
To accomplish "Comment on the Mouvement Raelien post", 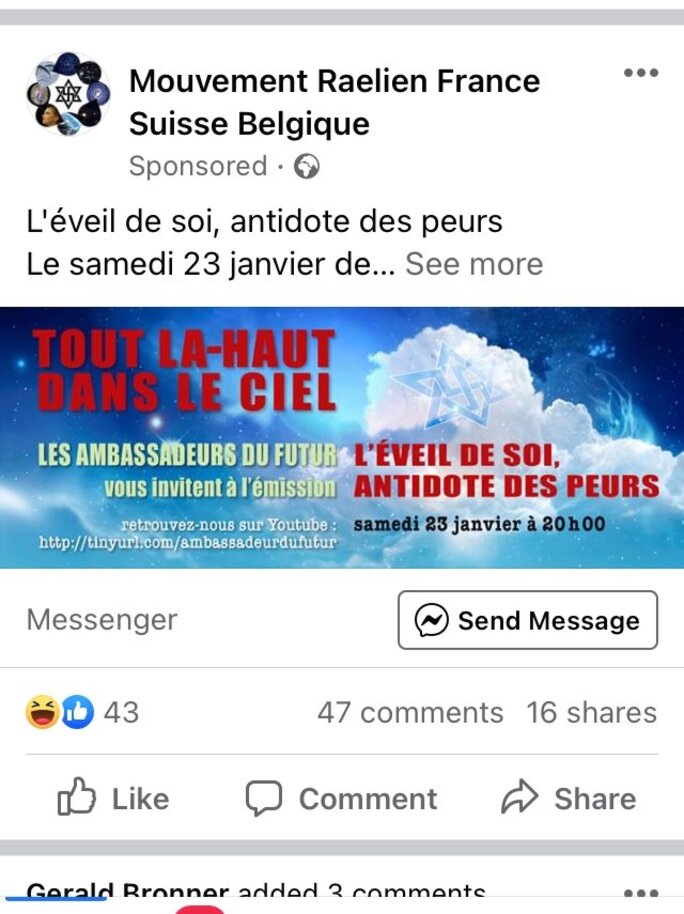I will tap(341, 798).
